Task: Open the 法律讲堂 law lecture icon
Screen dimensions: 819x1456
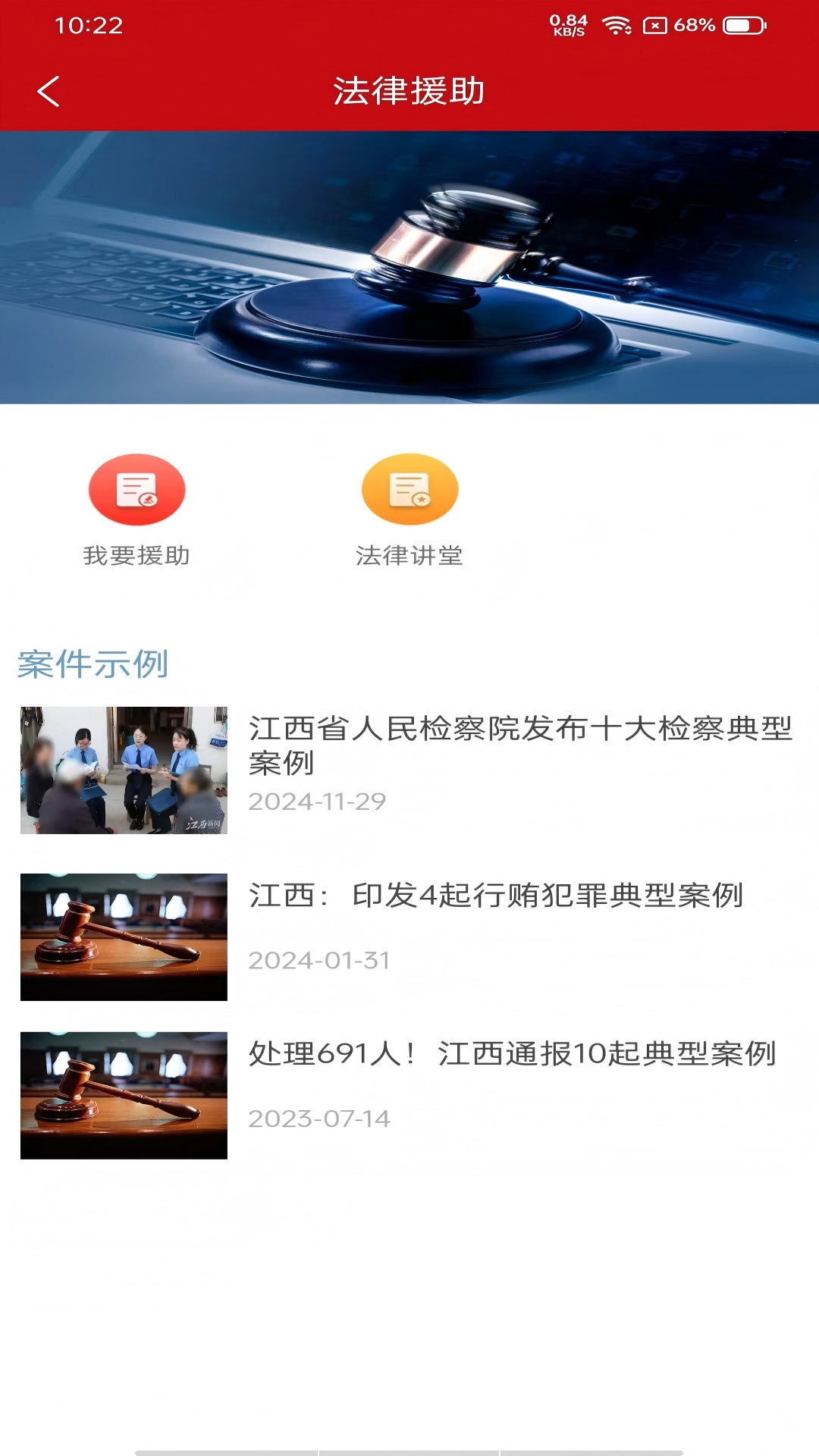Action: 411,555
